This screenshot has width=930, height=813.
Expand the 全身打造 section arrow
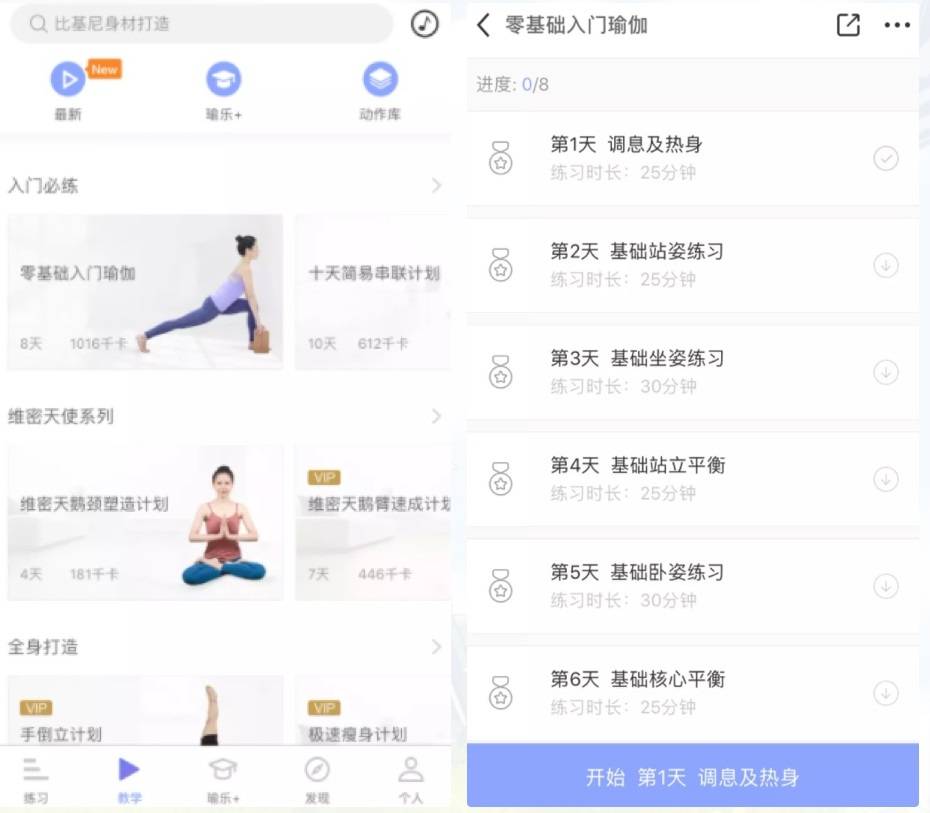436,647
